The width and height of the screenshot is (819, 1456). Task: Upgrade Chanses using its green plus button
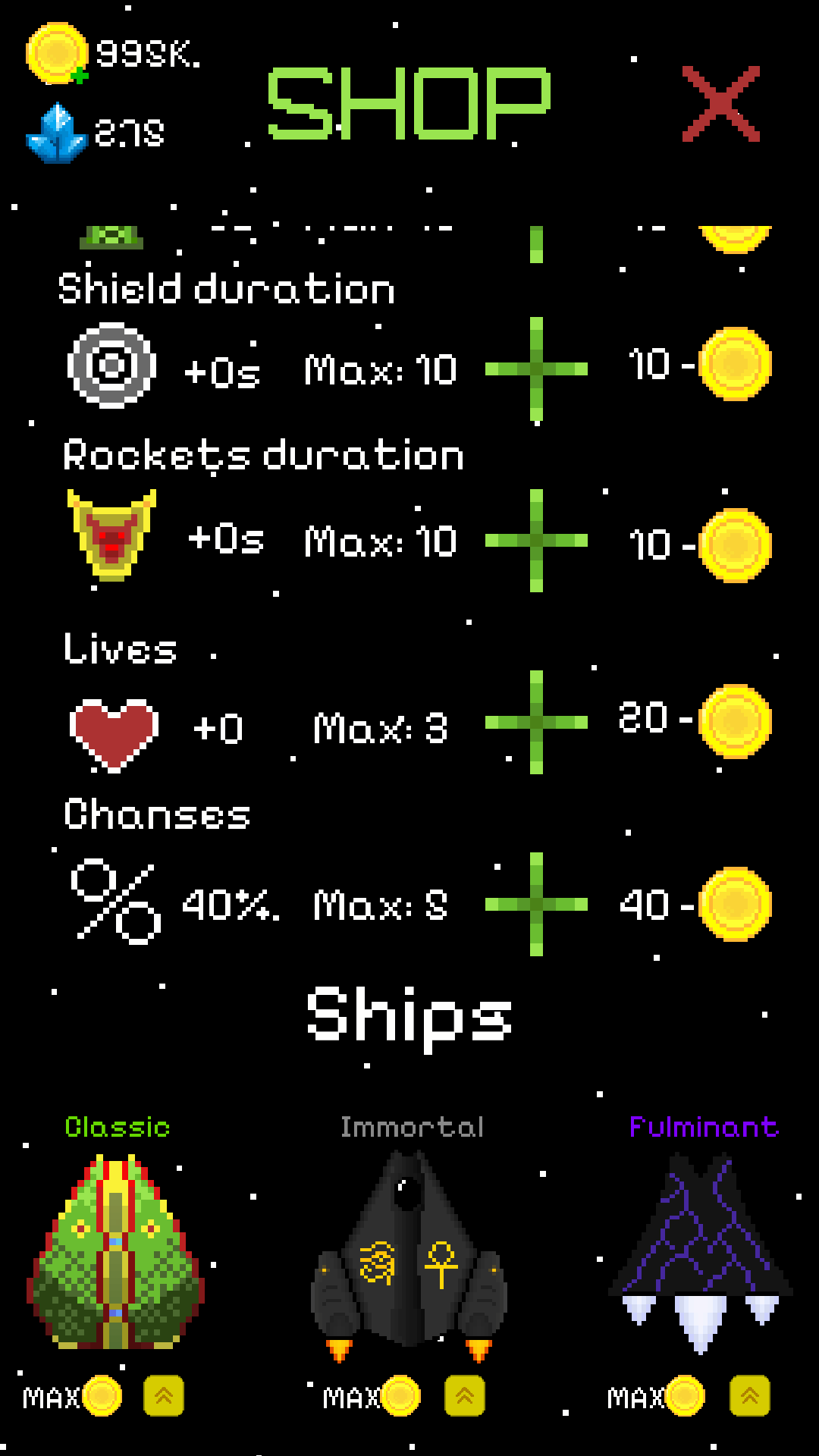(x=536, y=902)
